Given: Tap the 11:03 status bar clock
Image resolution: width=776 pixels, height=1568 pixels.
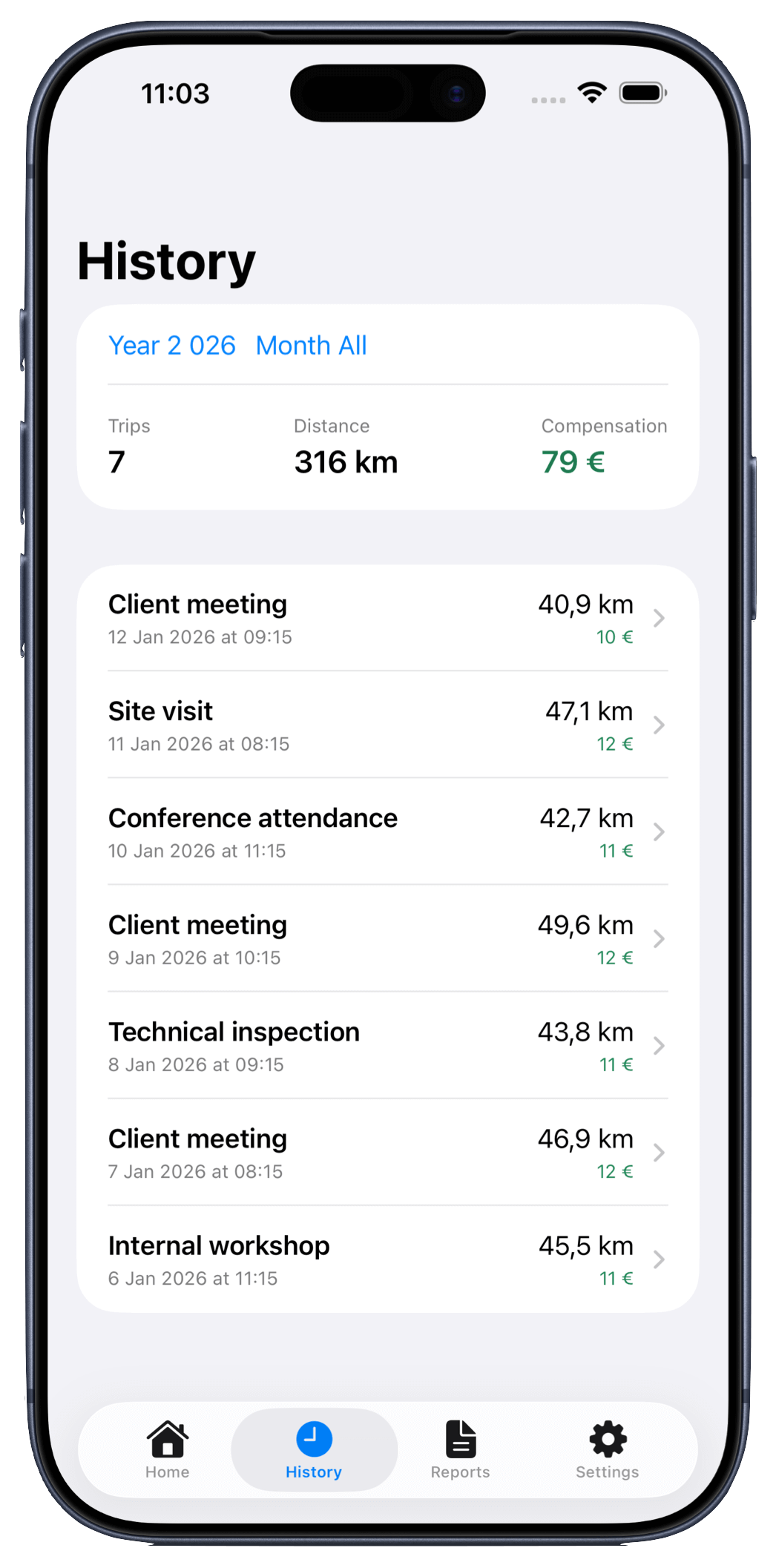Looking at the screenshot, I should click(x=176, y=93).
